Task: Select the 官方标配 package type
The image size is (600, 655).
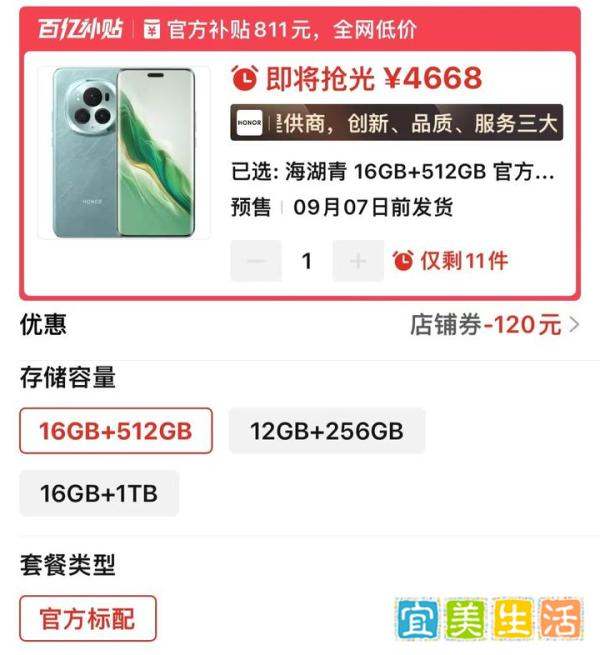Action: tap(88, 618)
